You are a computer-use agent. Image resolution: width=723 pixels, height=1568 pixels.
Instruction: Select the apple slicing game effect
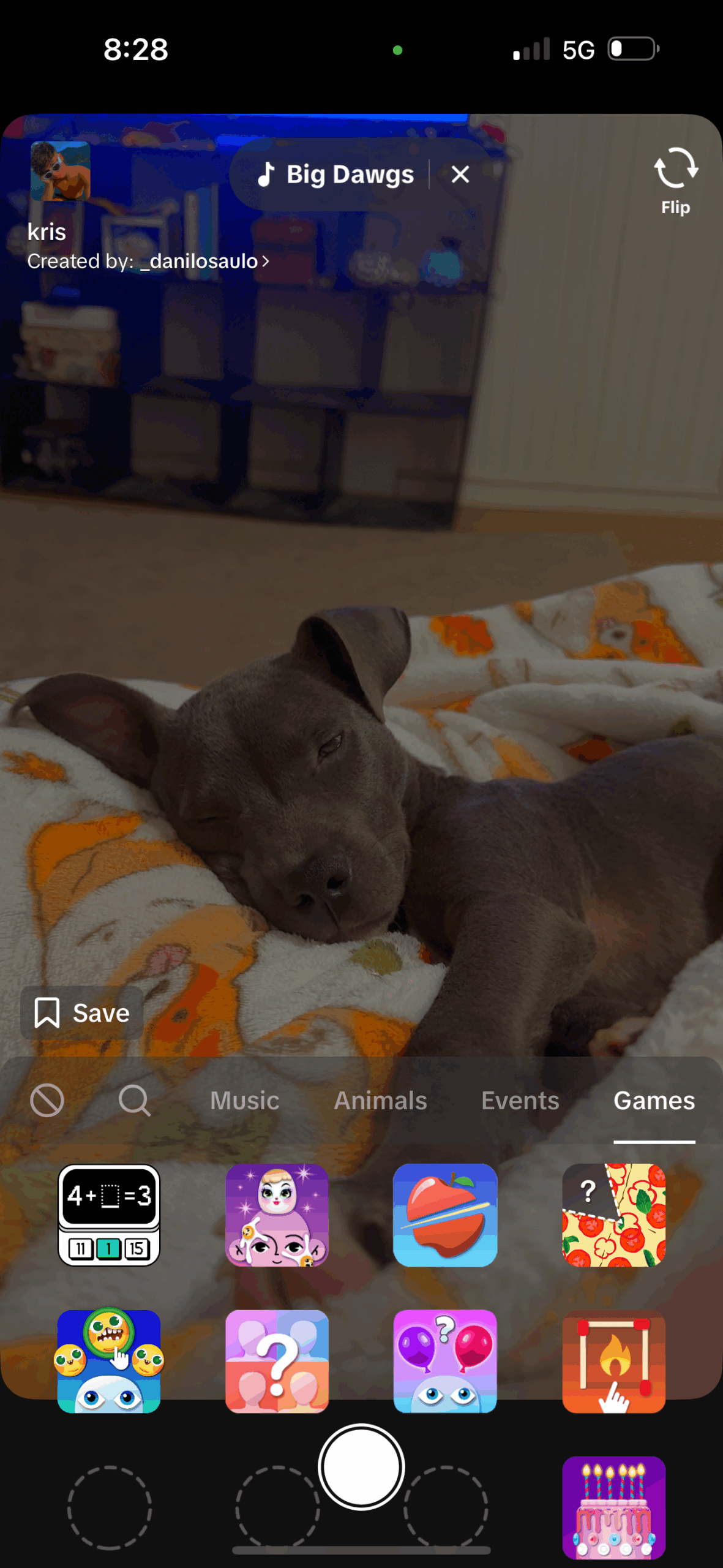click(x=445, y=1215)
